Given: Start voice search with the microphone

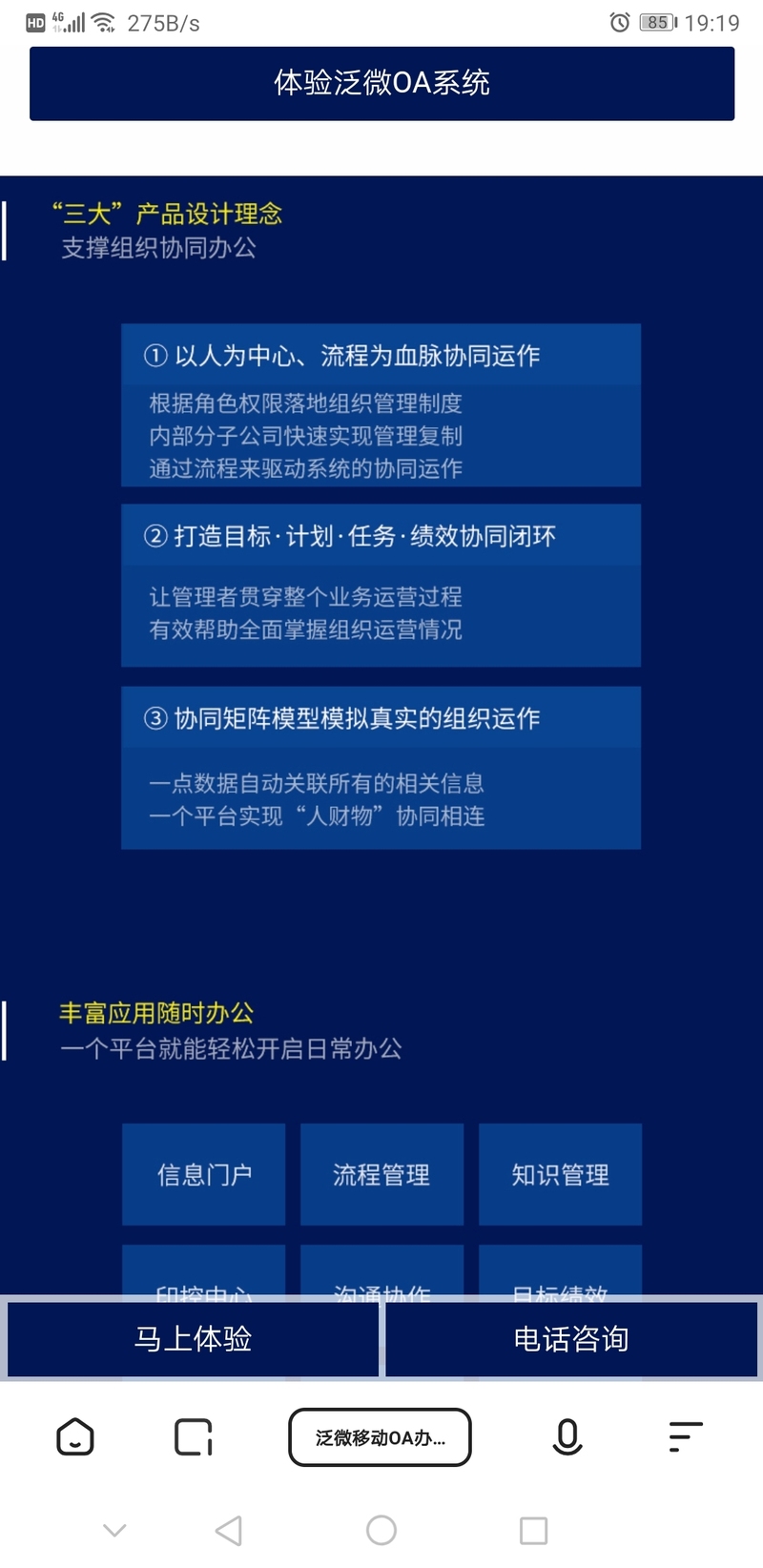Looking at the screenshot, I should coord(567,1436).
